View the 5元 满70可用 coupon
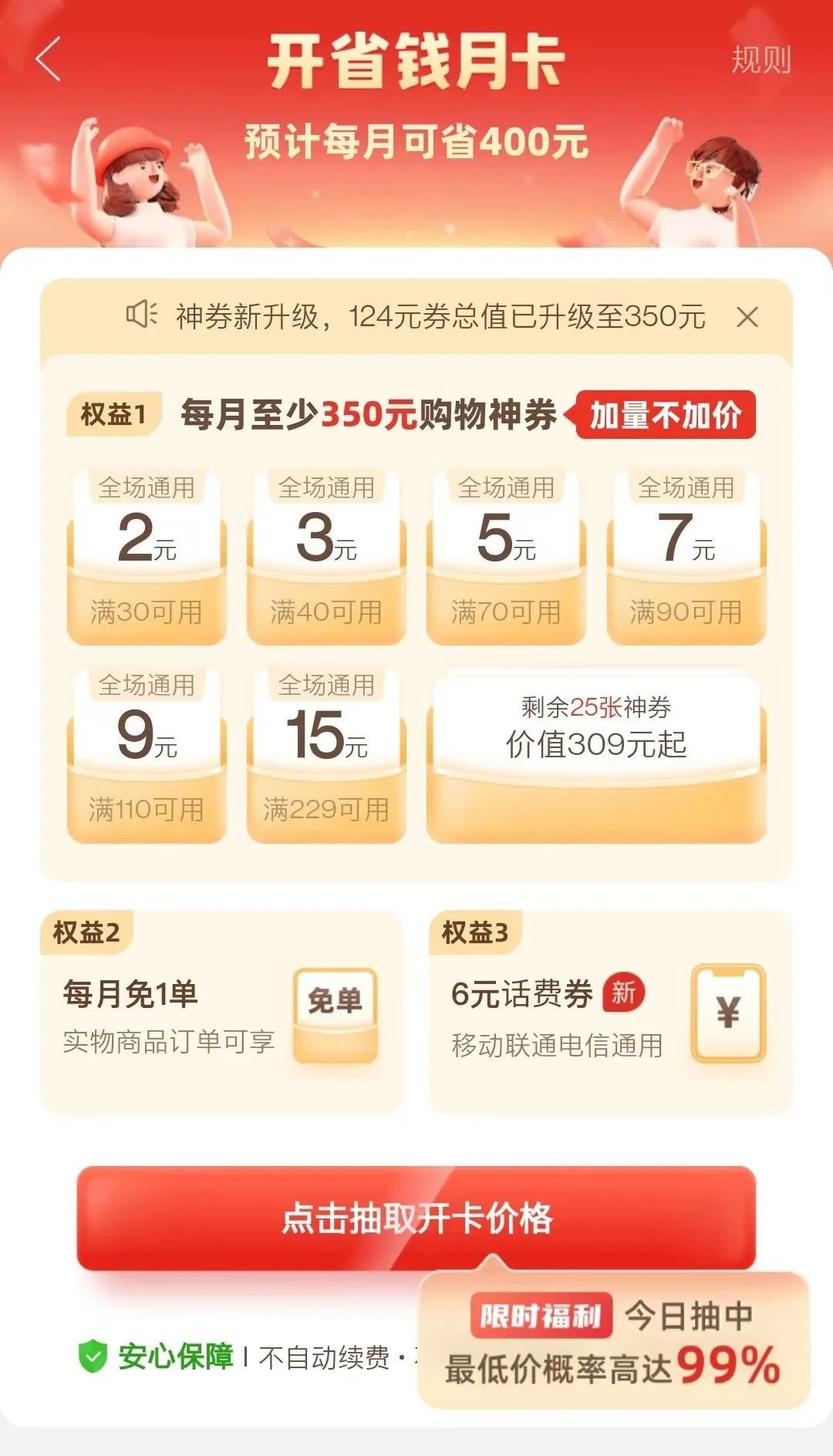Viewport: 833px width, 1456px height. coord(506,558)
